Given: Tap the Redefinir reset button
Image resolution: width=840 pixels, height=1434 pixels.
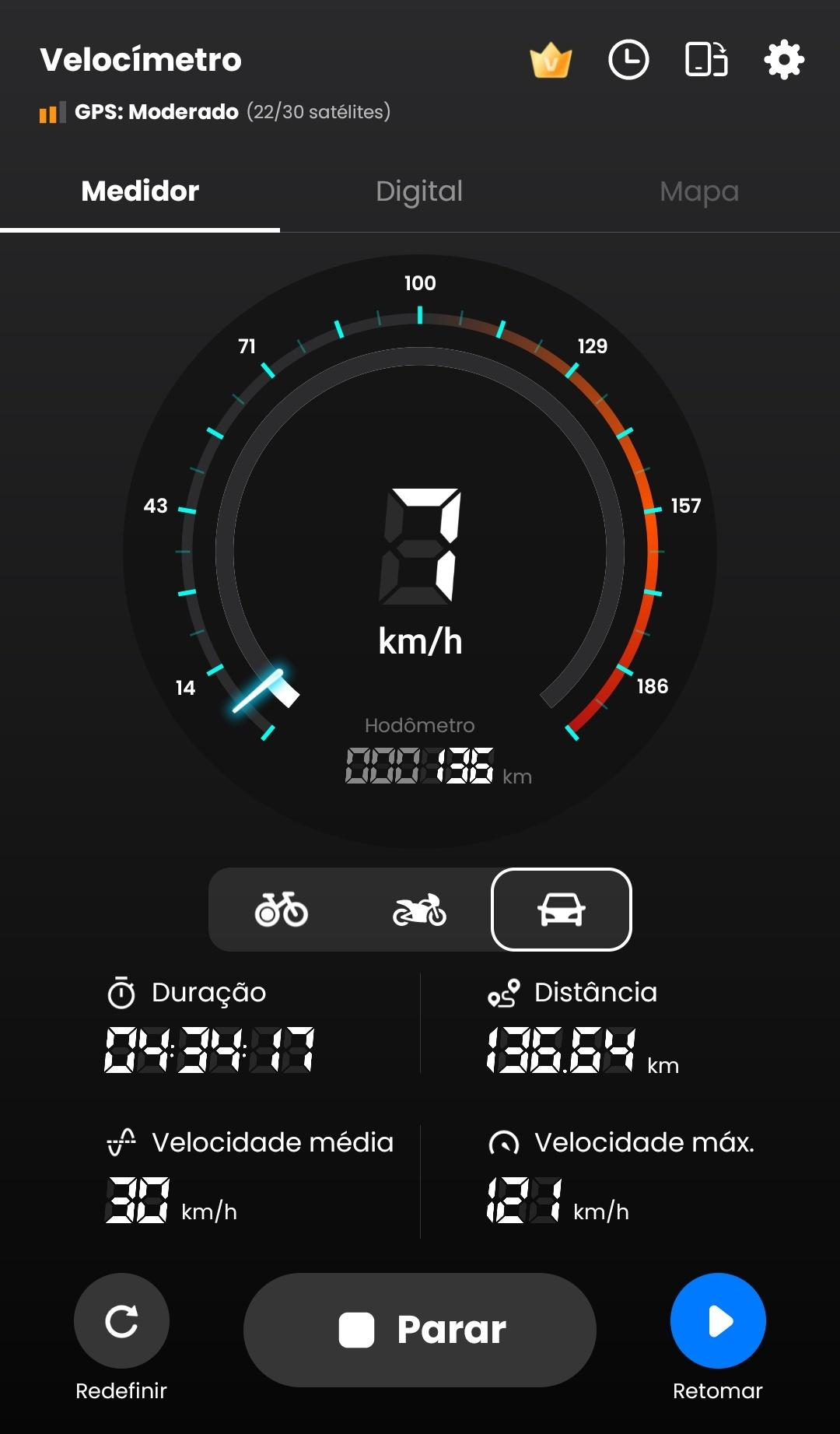Looking at the screenshot, I should pos(121,1321).
